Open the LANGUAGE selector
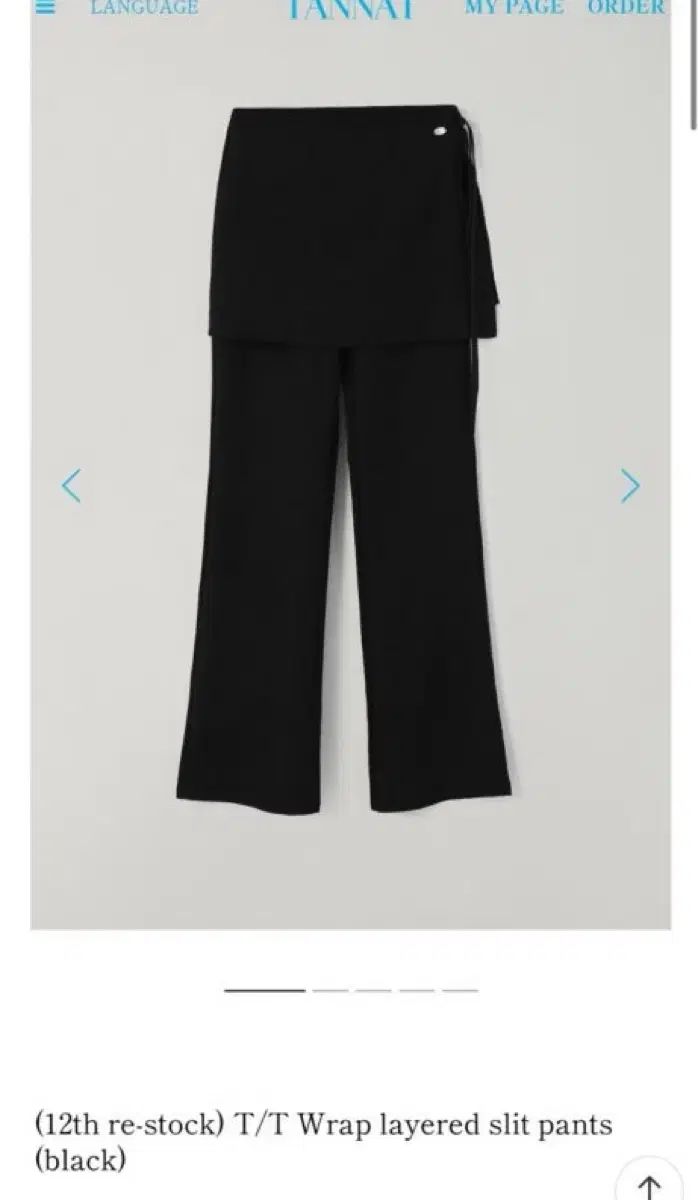 144,7
